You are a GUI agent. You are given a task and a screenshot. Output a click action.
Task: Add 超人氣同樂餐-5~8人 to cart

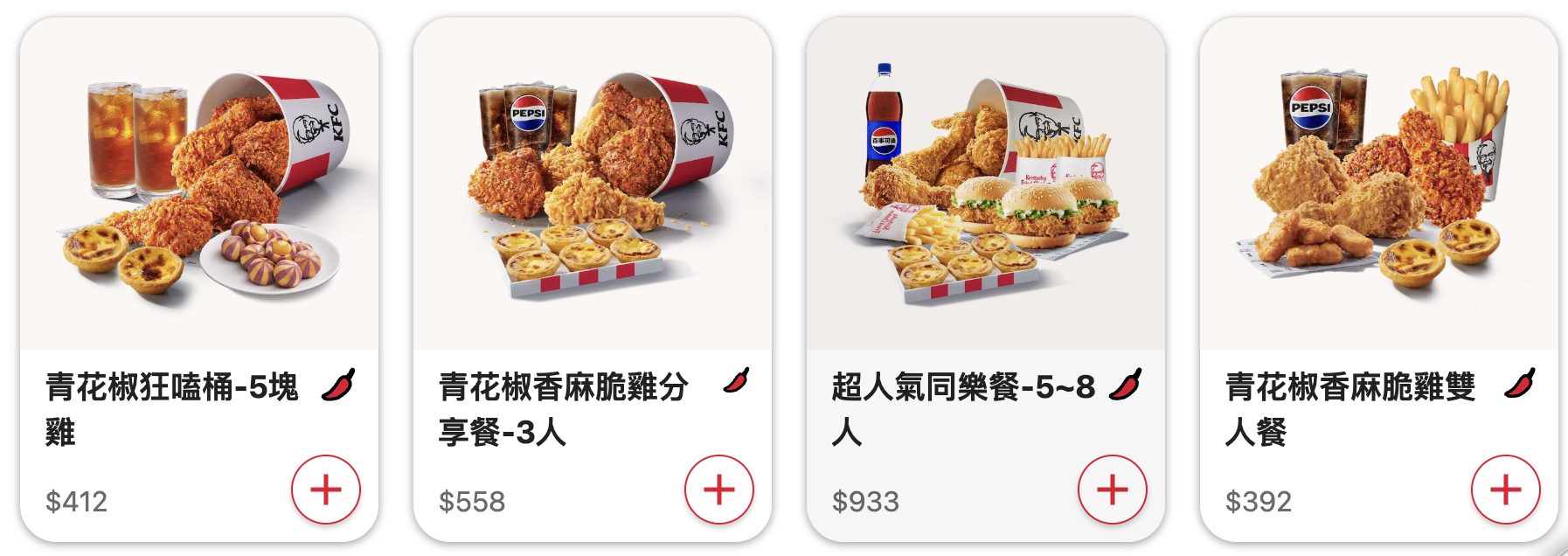pyautogui.click(x=1112, y=490)
